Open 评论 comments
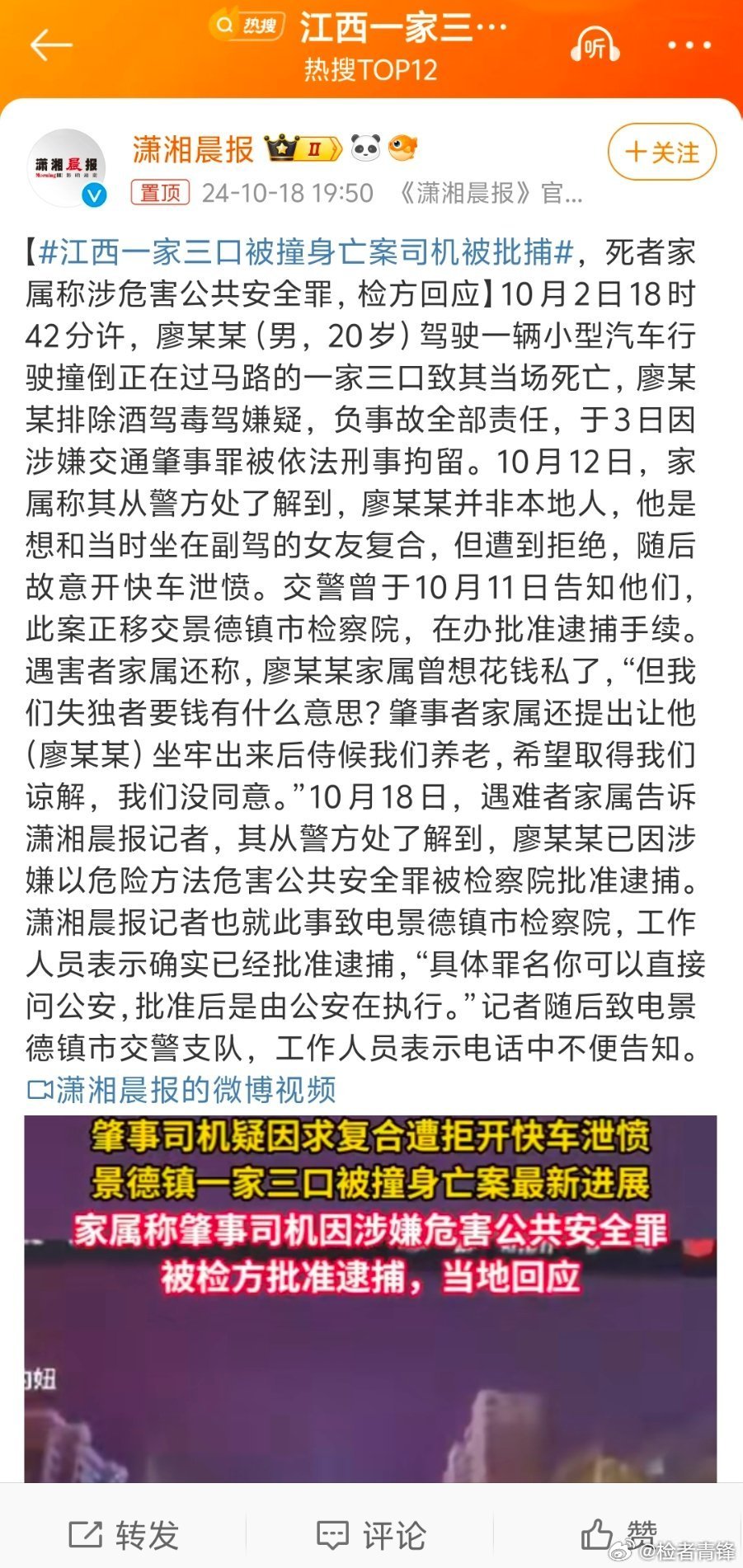The image size is (743, 1568). 371,1535
